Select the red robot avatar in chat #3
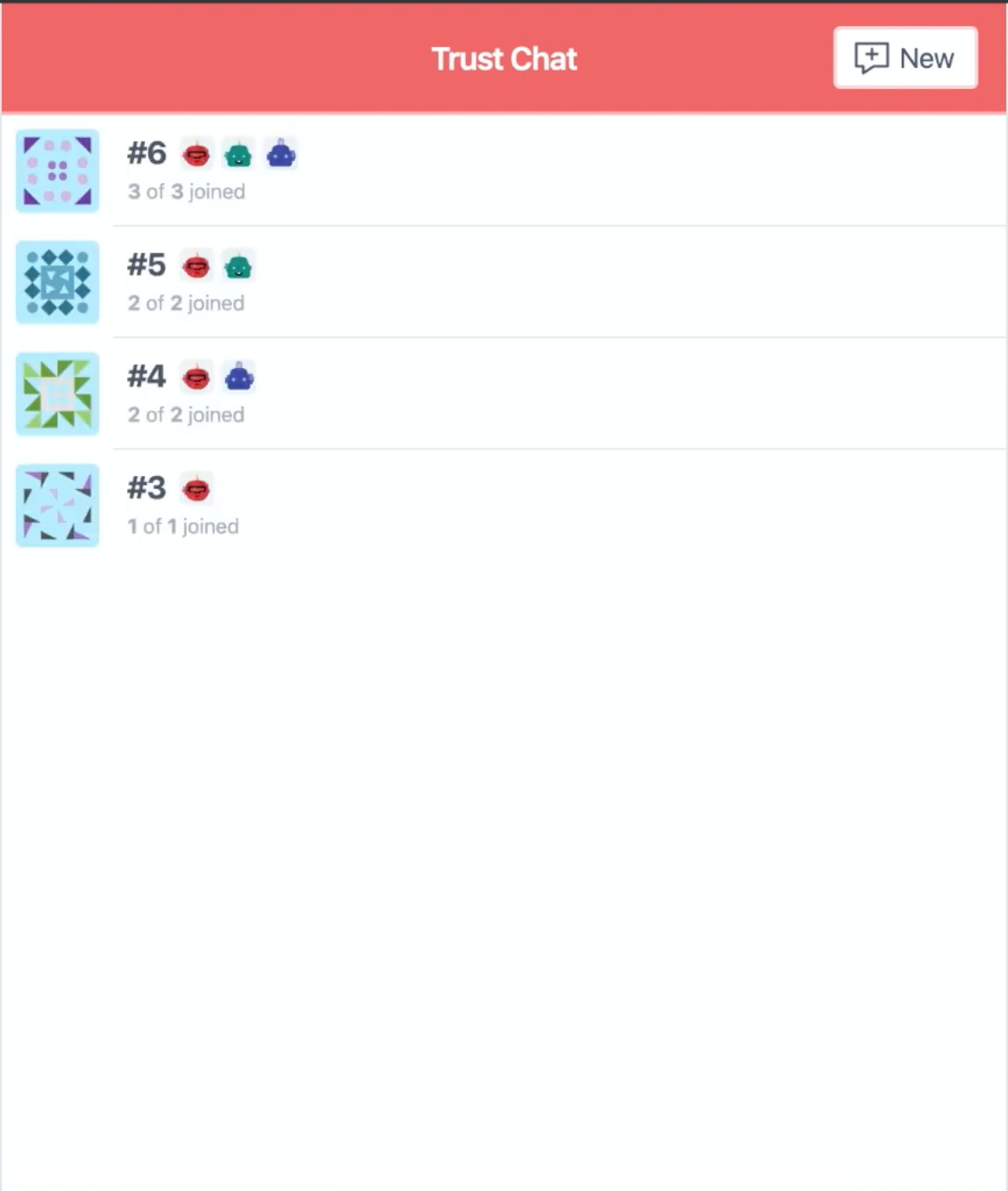Viewport: 1008px width, 1191px height. pos(197,488)
